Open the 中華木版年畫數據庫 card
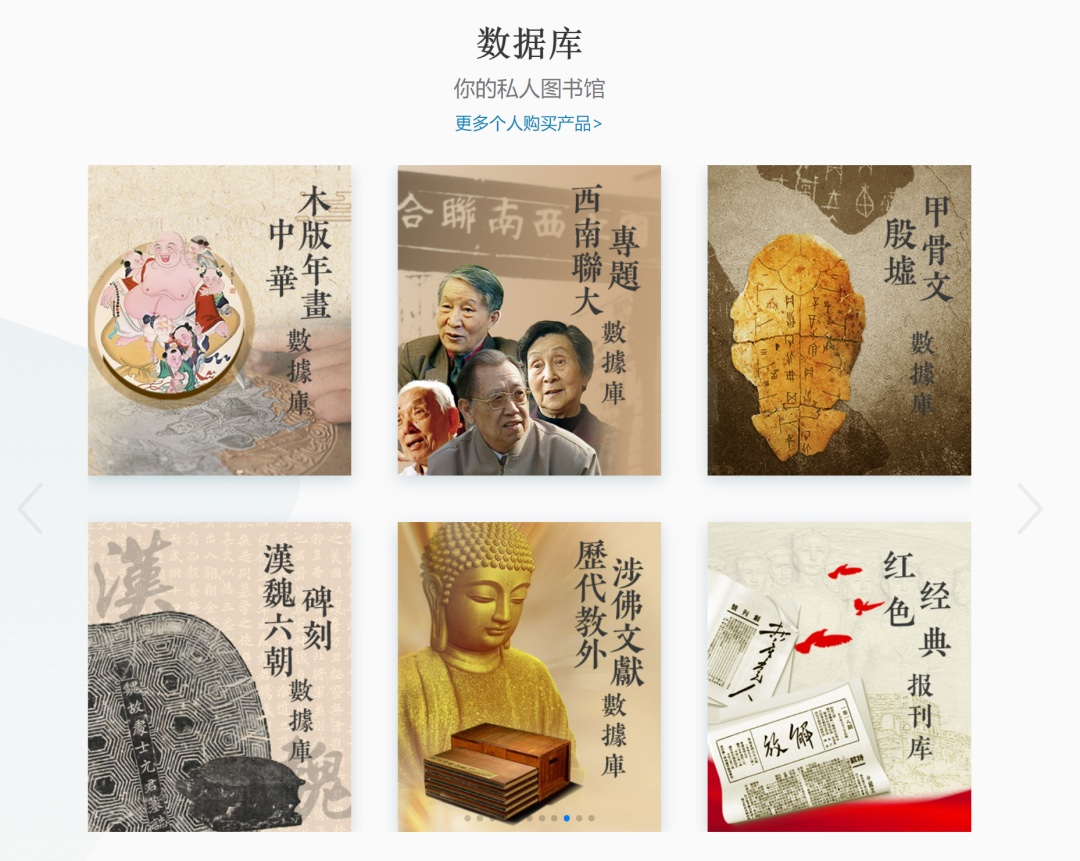The image size is (1080, 861). 219,320
